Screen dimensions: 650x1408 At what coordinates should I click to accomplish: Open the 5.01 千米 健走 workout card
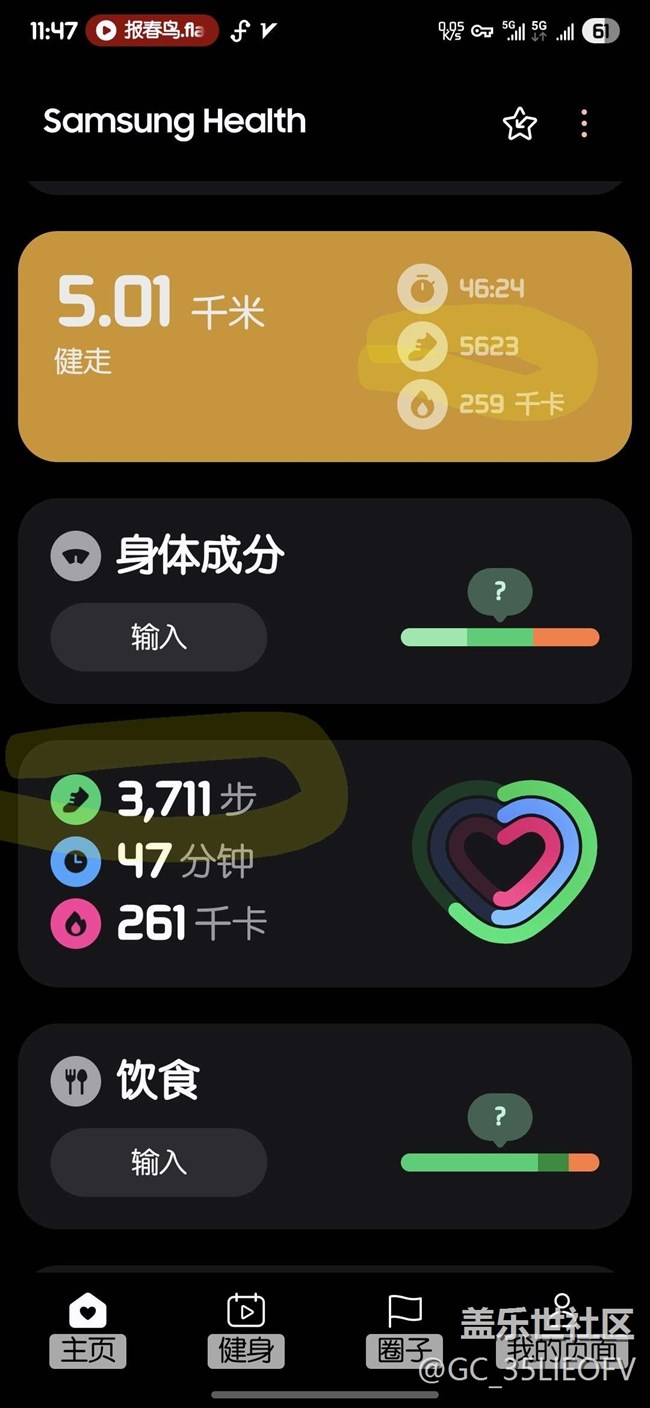point(325,346)
